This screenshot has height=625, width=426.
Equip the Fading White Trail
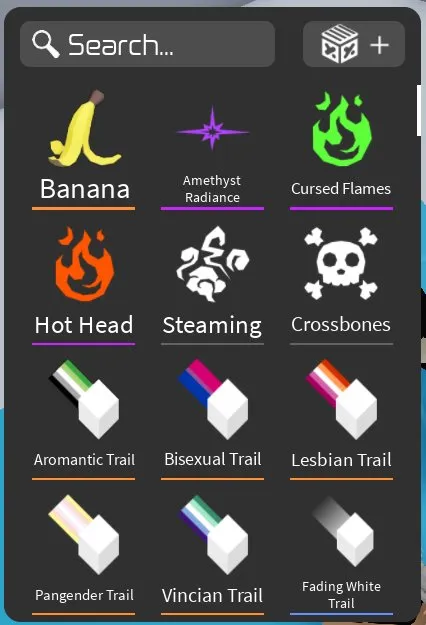[342, 554]
